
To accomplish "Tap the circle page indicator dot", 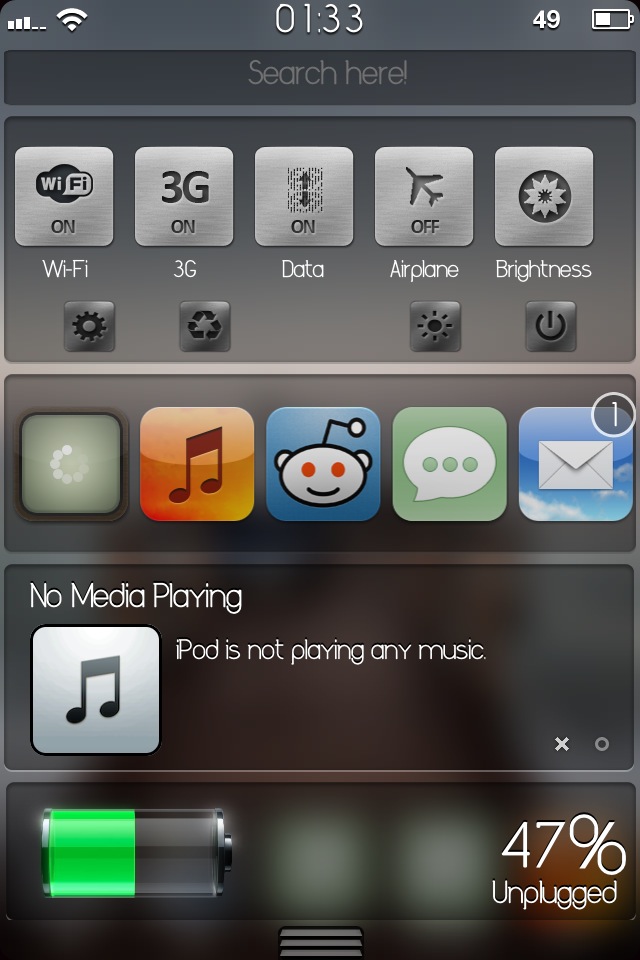I will click(x=601, y=744).
